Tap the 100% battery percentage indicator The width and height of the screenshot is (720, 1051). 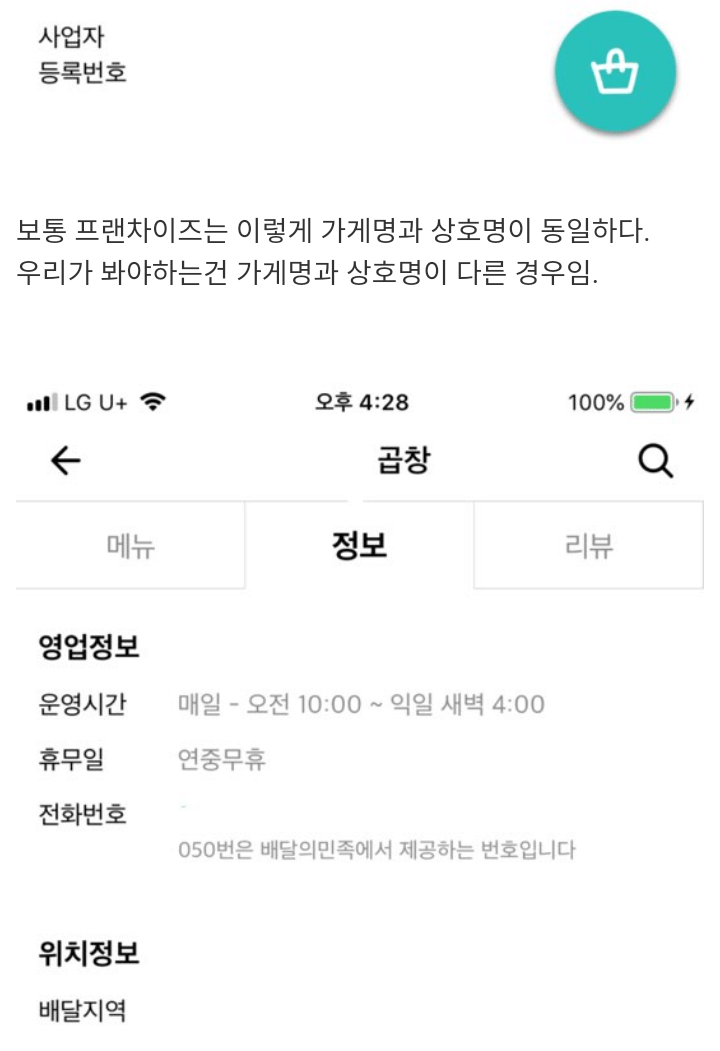coord(594,396)
